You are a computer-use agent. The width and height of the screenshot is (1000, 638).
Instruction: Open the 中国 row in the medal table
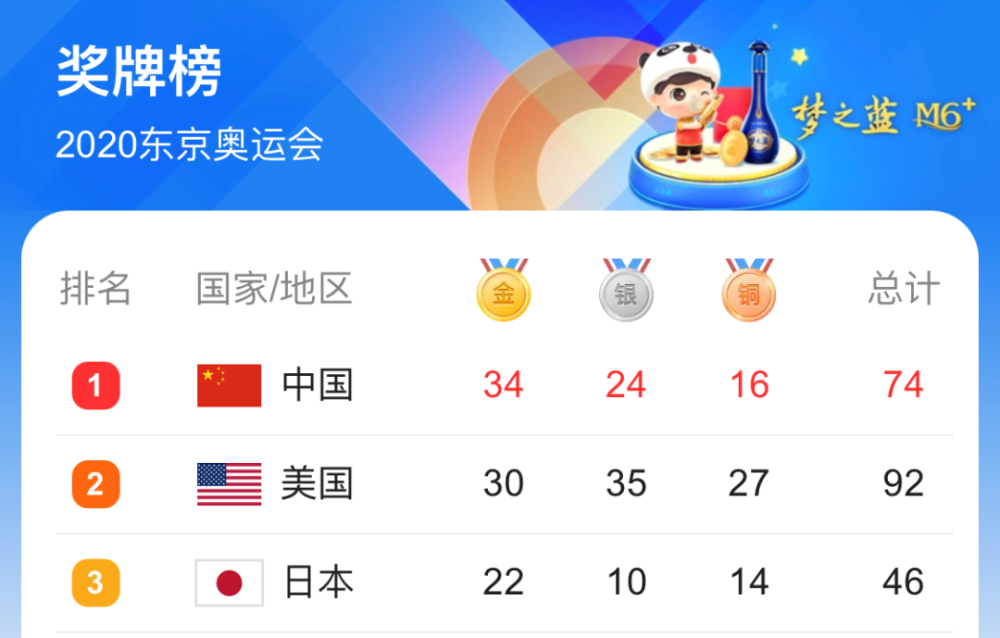(504, 385)
